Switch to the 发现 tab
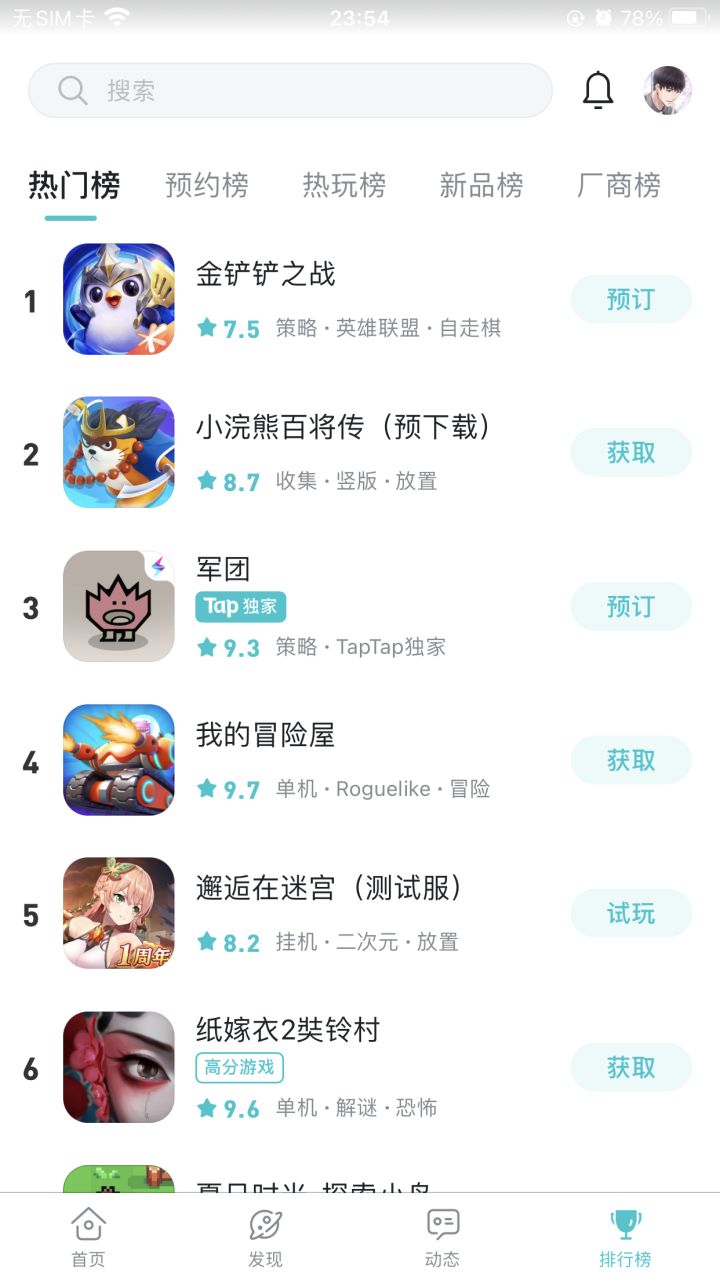This screenshot has height=1280, width=720. [x=265, y=1238]
